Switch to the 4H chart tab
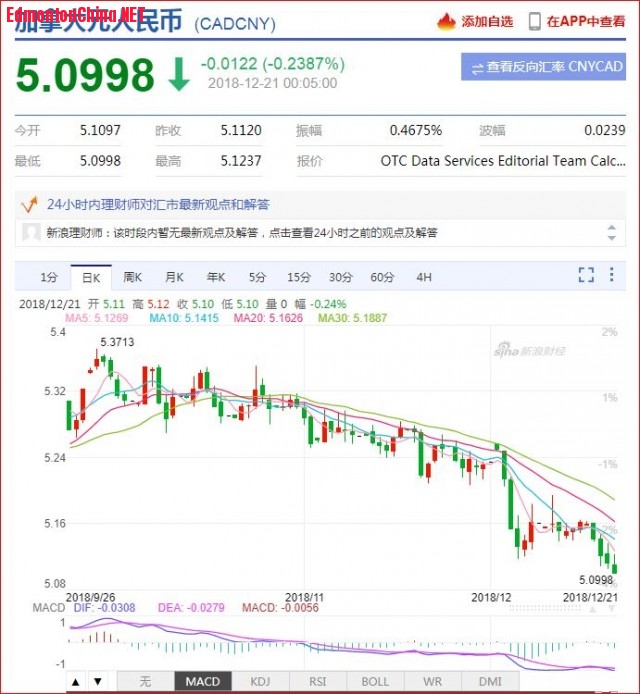 424,277
